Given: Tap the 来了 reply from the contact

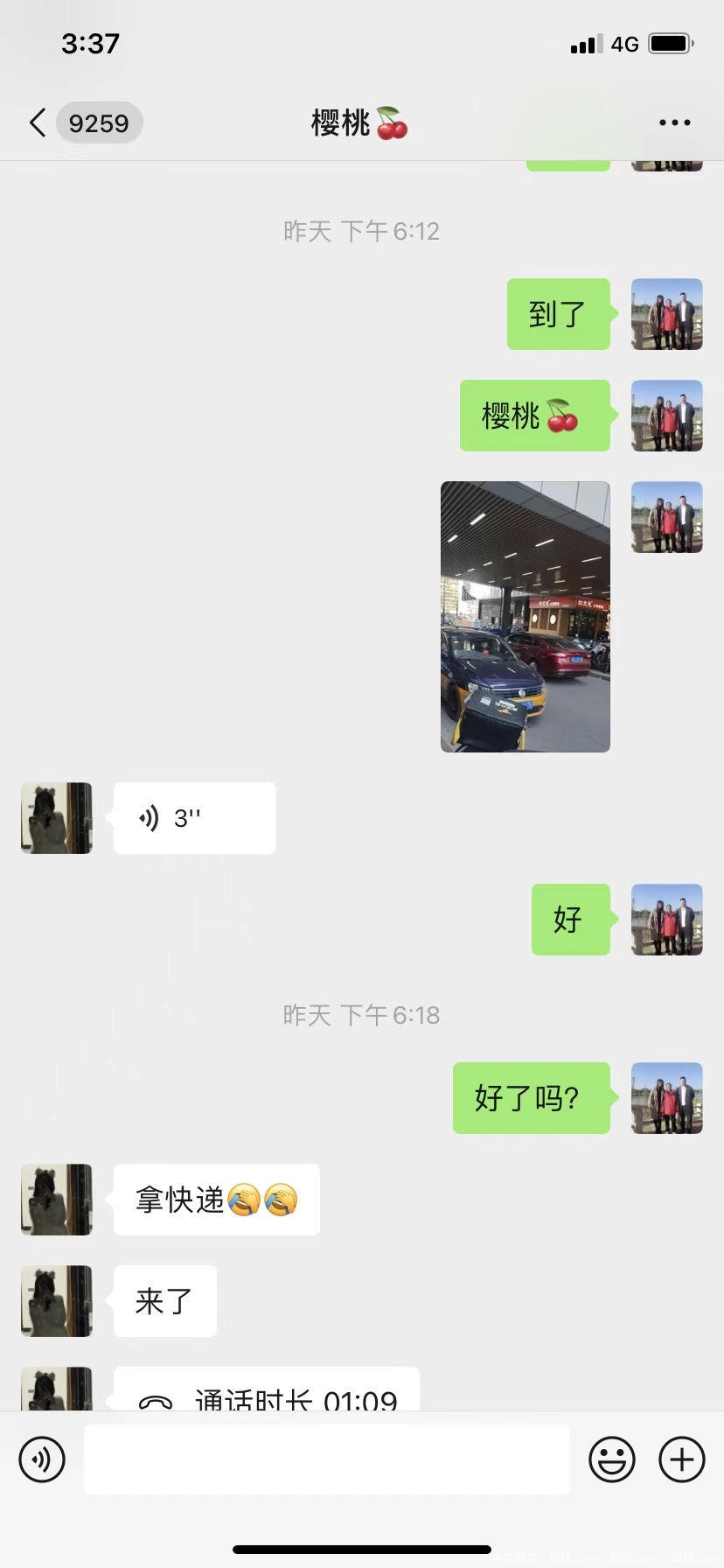Looking at the screenshot, I should (164, 1301).
